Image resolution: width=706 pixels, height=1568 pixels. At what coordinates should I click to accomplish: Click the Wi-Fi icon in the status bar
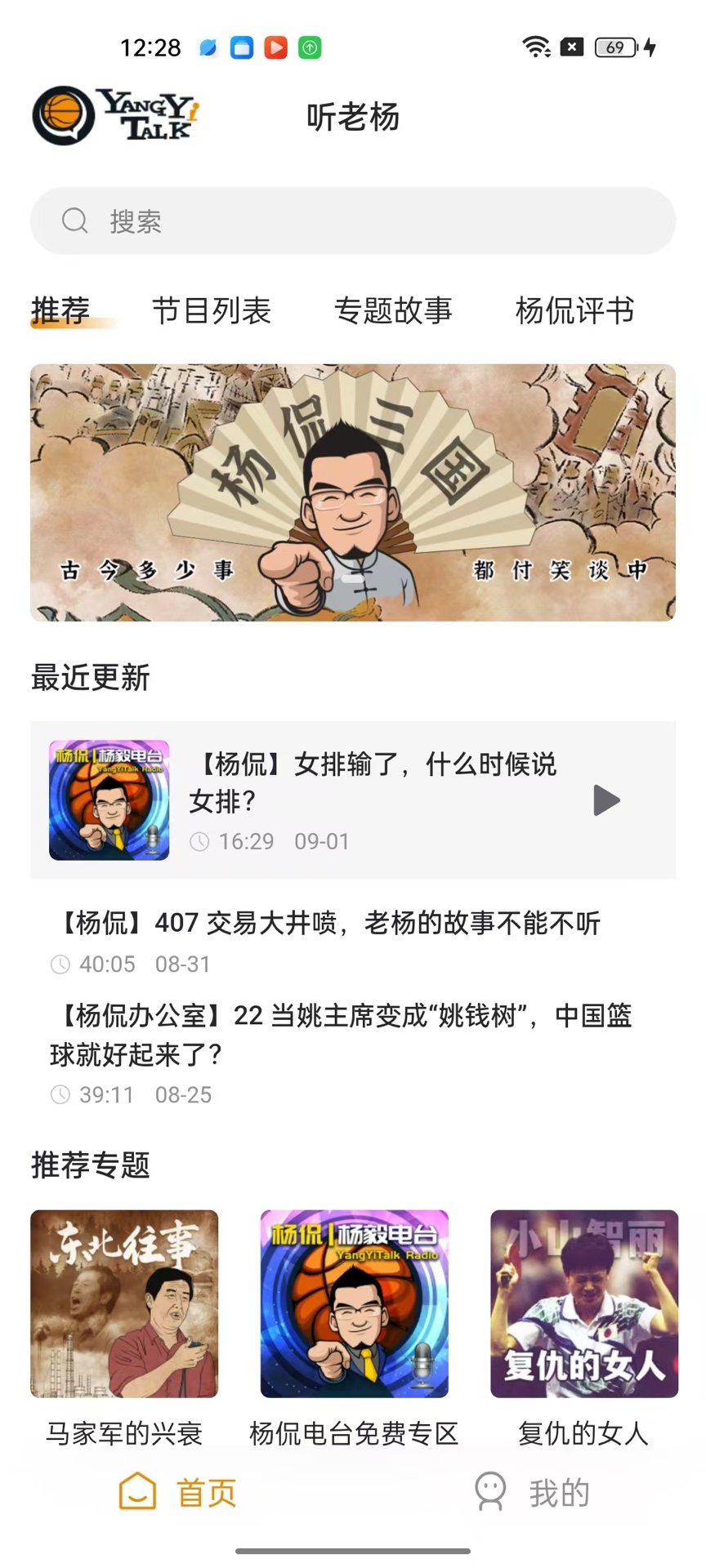[534, 47]
